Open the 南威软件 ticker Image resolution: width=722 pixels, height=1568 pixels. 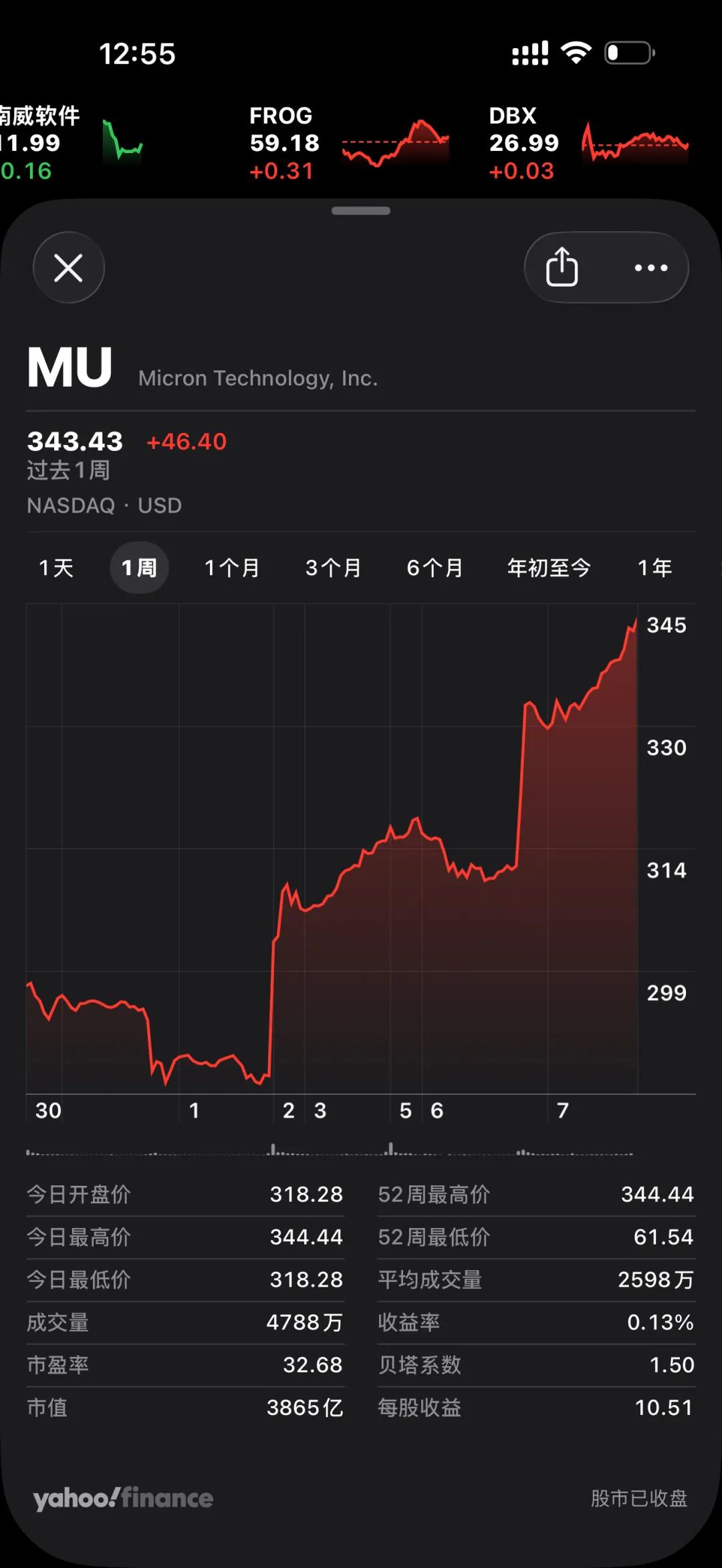click(x=67, y=143)
